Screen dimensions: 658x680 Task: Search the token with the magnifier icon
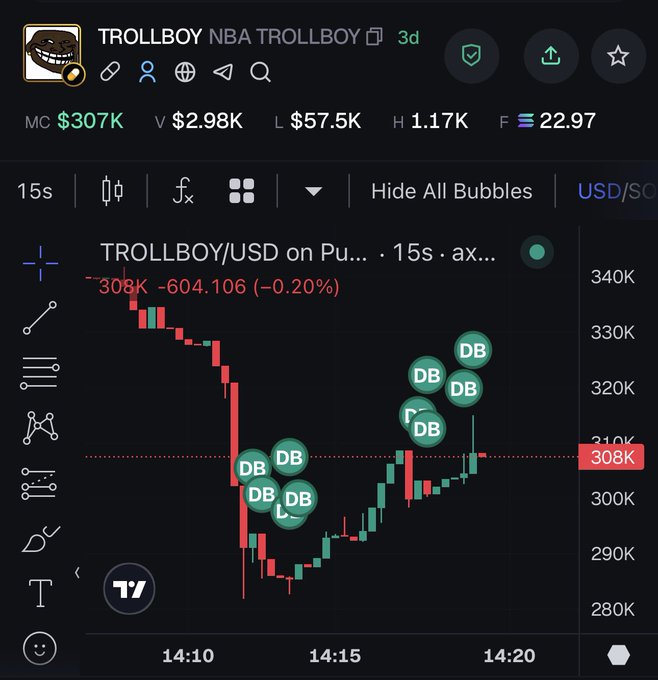point(260,72)
